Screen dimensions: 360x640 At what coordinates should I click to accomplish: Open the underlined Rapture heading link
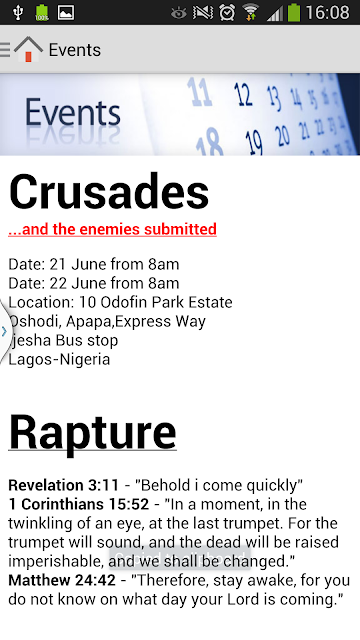click(92, 431)
